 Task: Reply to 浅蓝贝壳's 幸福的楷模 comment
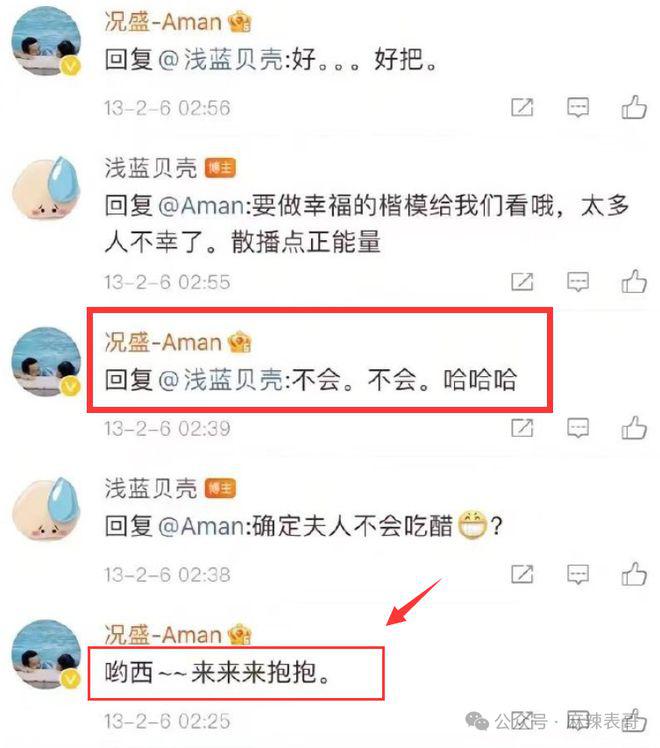pyautogui.click(x=578, y=282)
